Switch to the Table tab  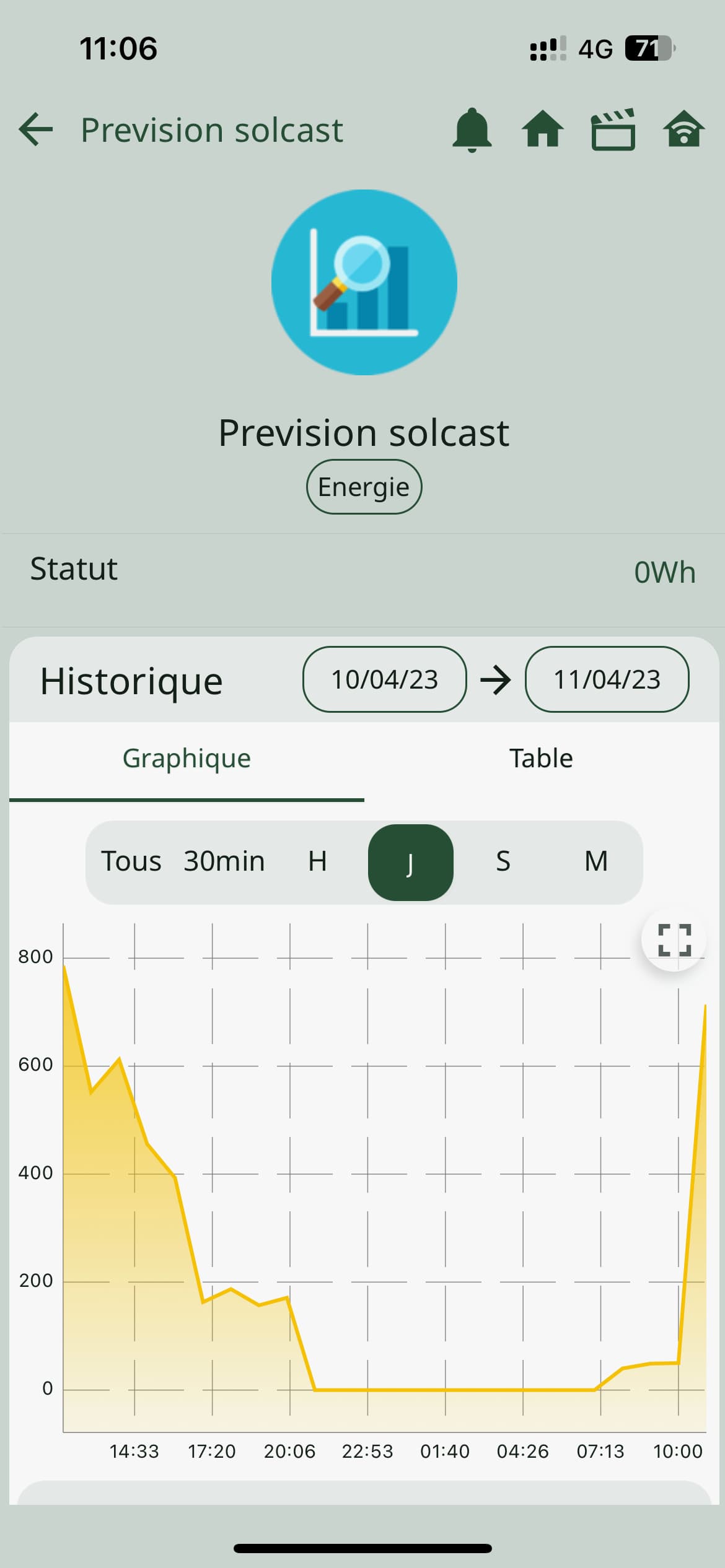tap(541, 758)
